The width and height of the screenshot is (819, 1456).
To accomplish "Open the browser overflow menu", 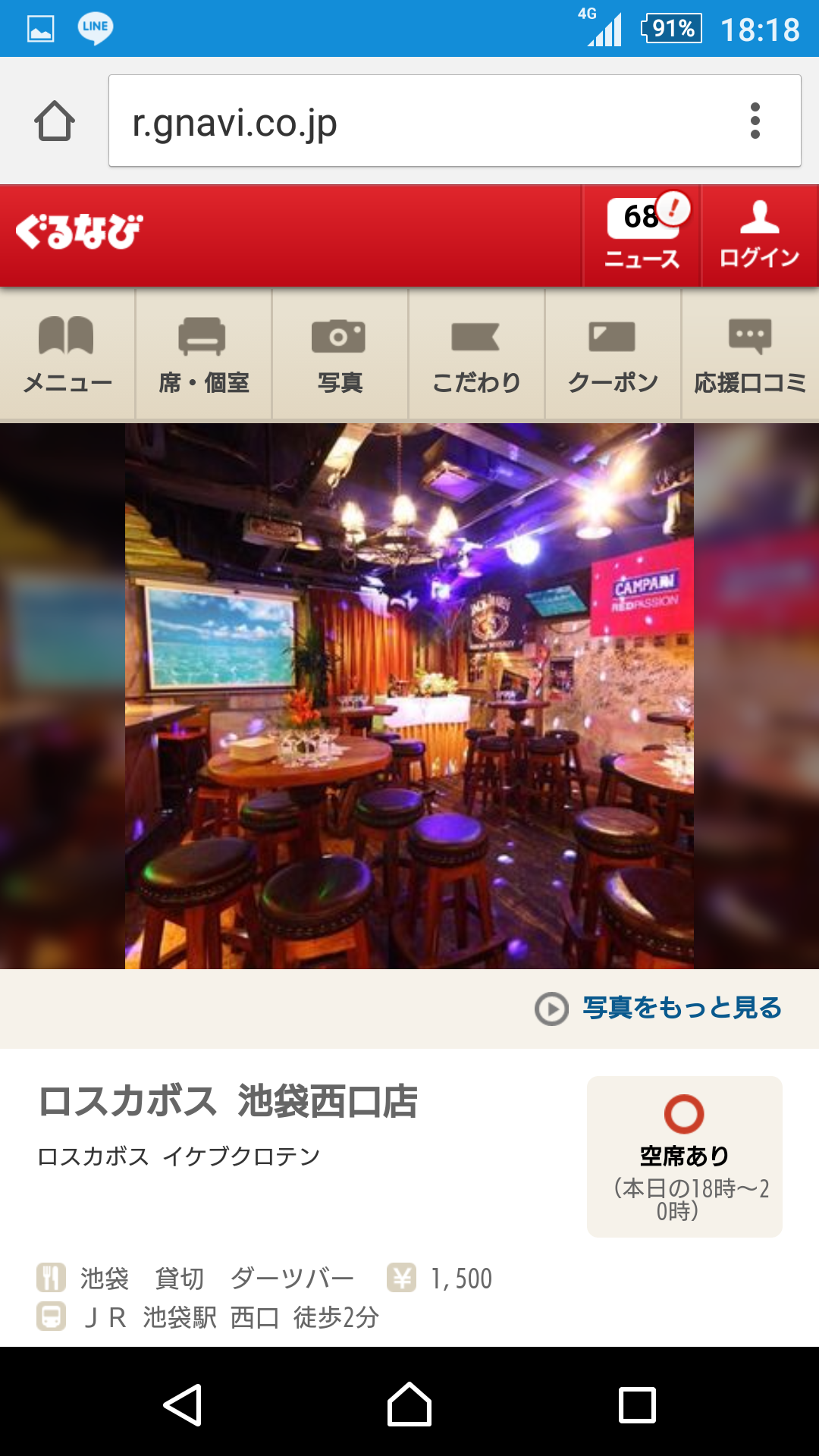I will click(755, 121).
